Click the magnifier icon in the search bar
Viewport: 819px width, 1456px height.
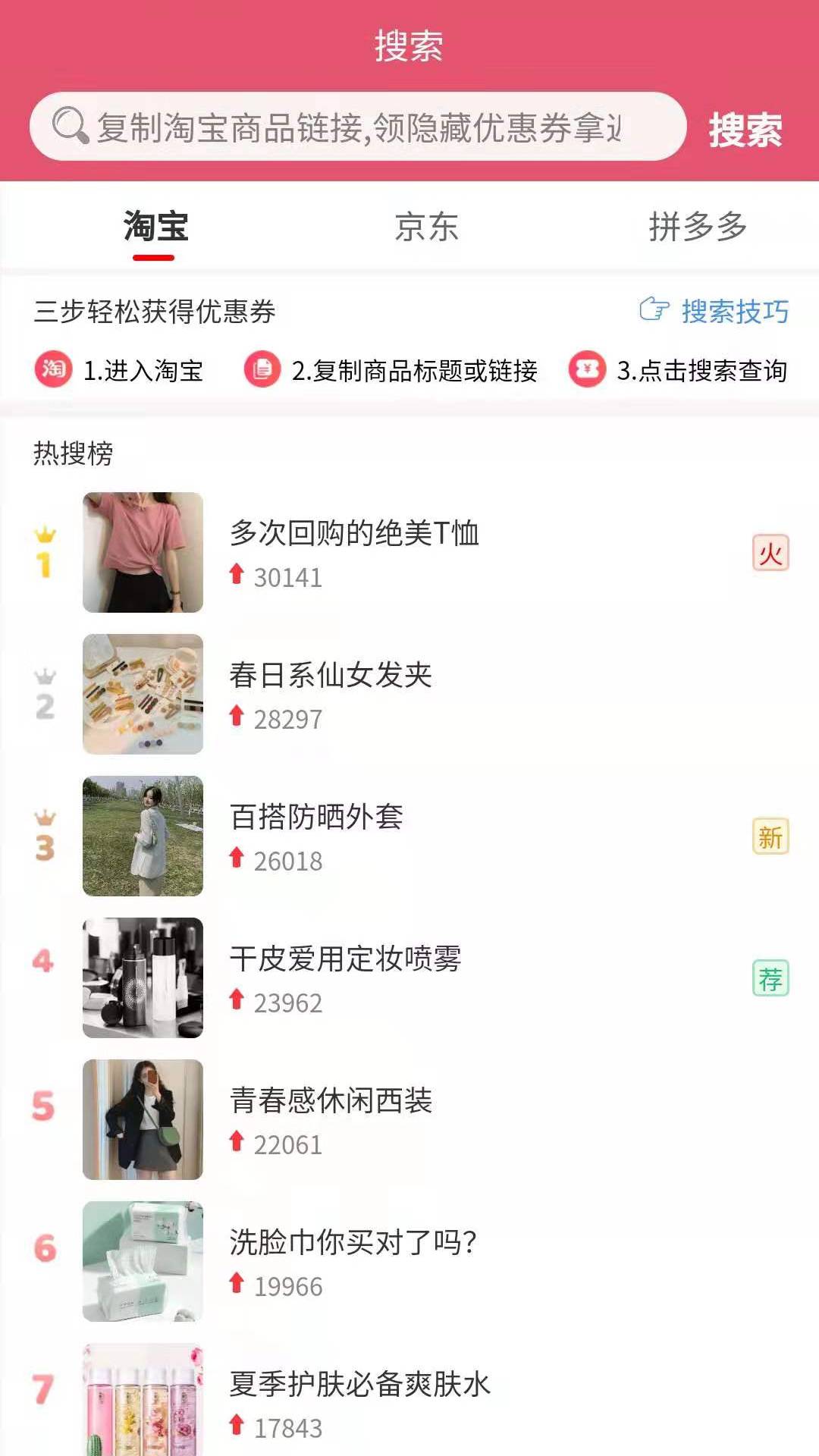click(69, 126)
